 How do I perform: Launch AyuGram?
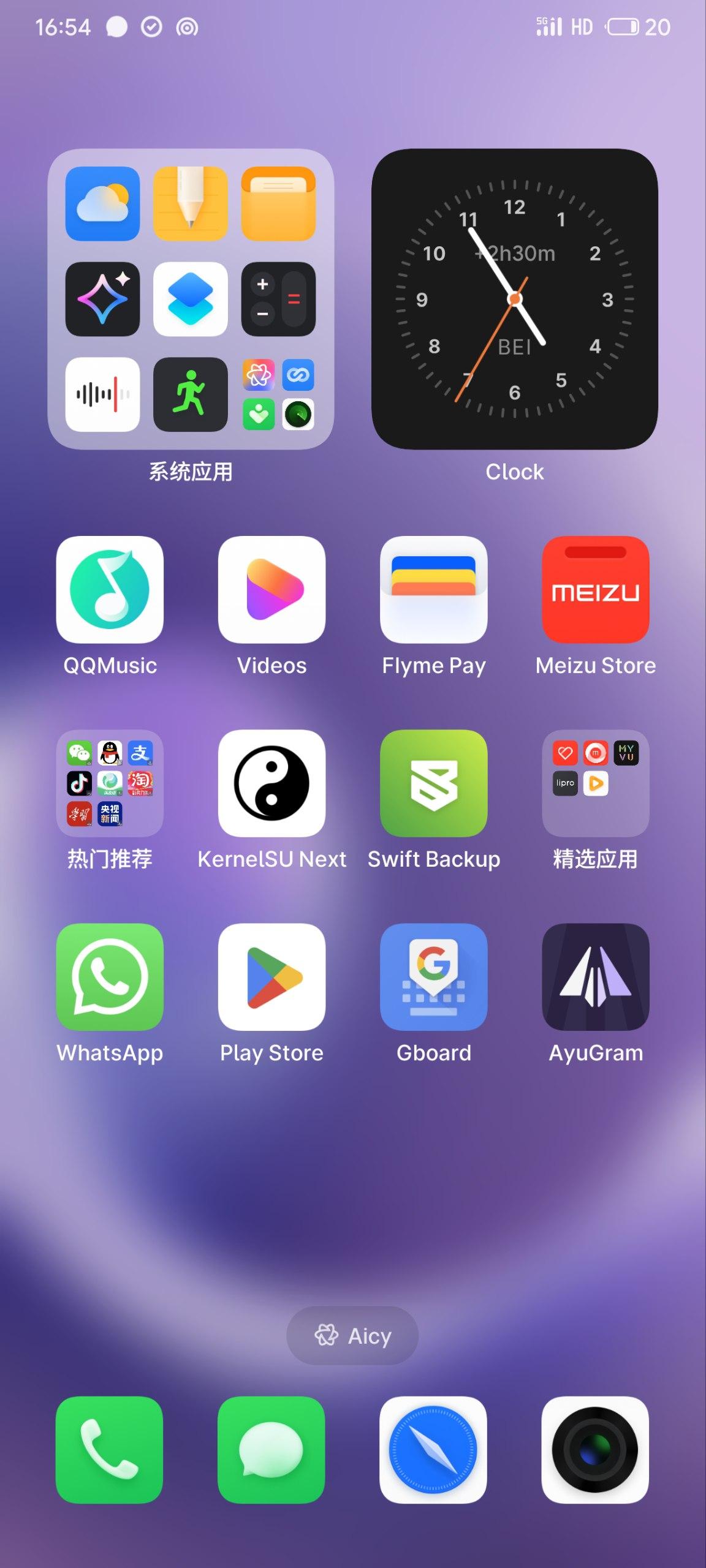click(x=595, y=976)
